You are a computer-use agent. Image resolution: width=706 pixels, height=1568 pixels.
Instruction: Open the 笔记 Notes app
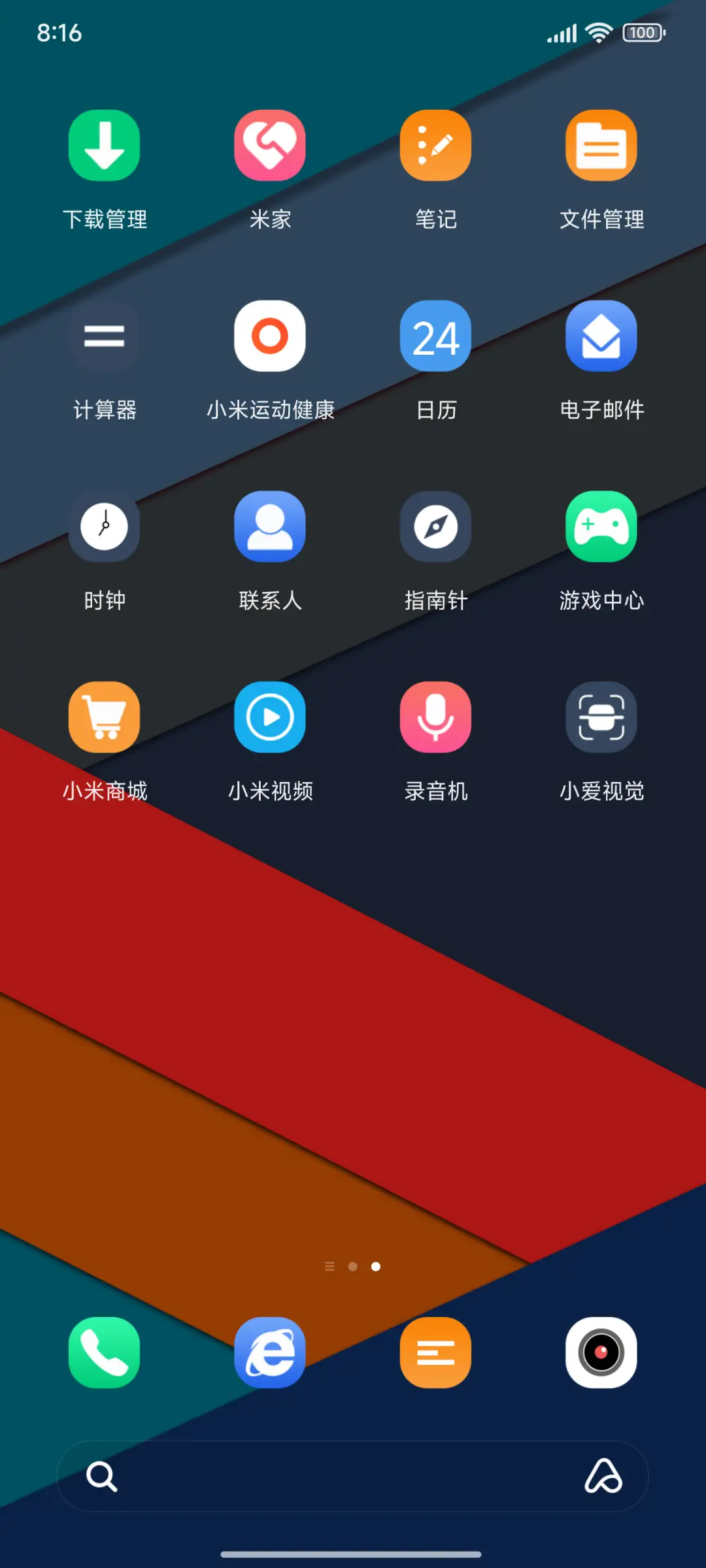click(435, 145)
